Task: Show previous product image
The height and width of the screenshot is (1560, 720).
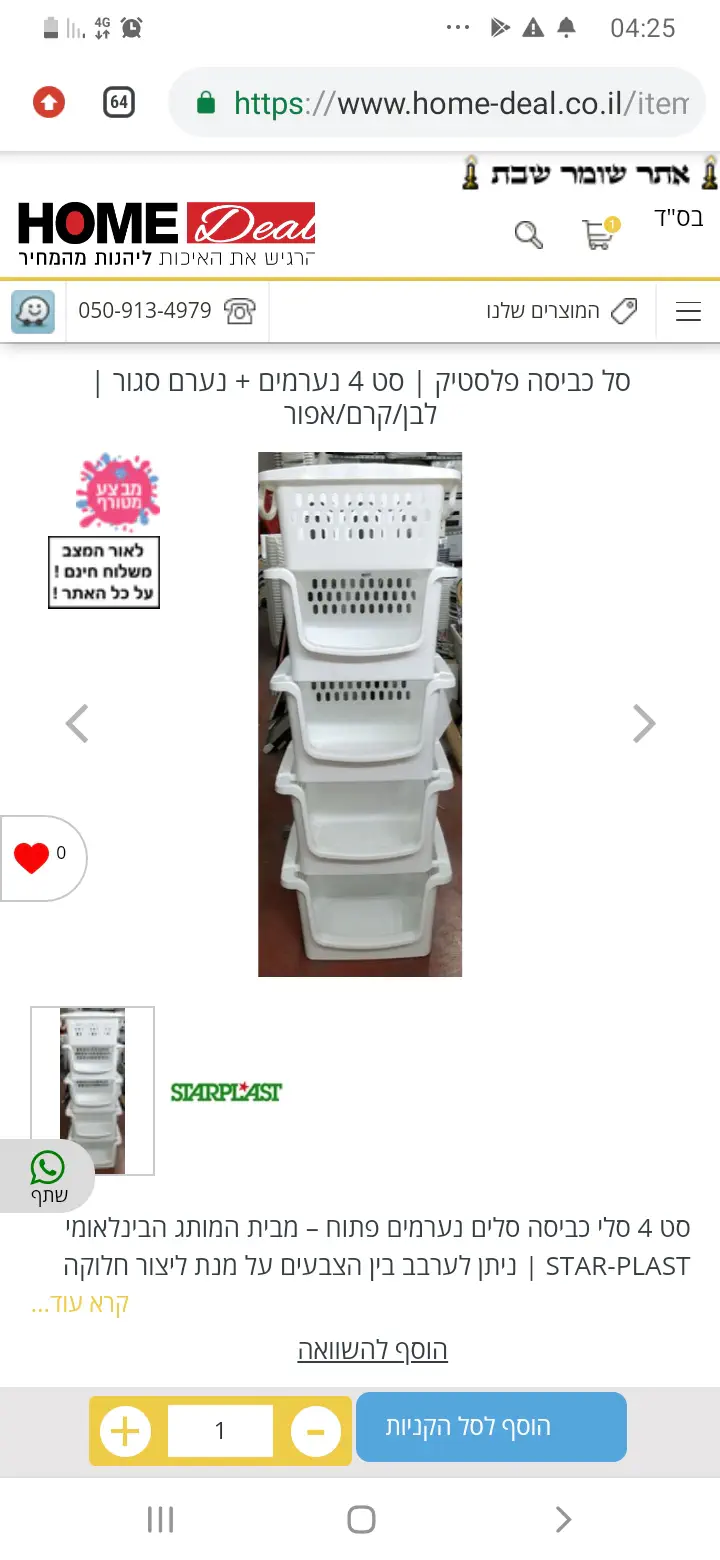Action: [x=77, y=724]
